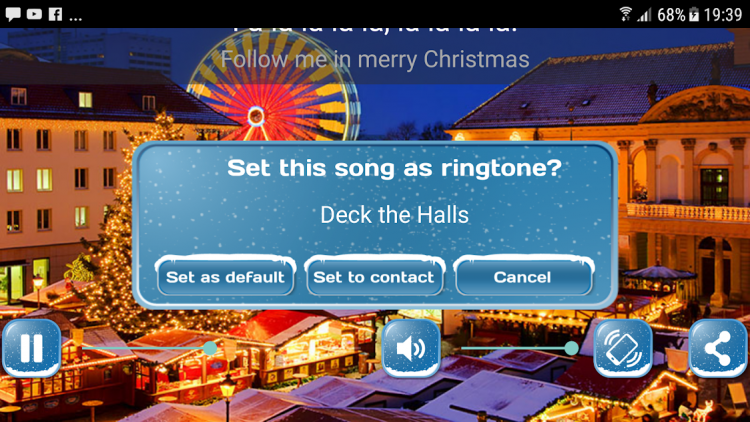Share this Christmas song
This screenshot has width=750, height=422.
717,348
